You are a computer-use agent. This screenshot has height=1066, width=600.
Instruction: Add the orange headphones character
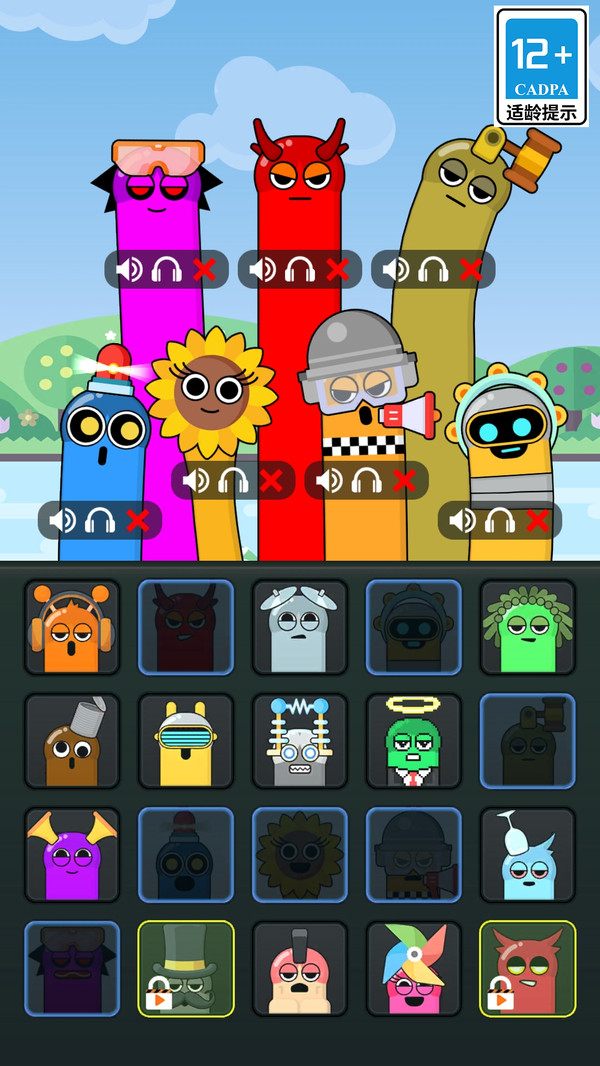coord(72,627)
